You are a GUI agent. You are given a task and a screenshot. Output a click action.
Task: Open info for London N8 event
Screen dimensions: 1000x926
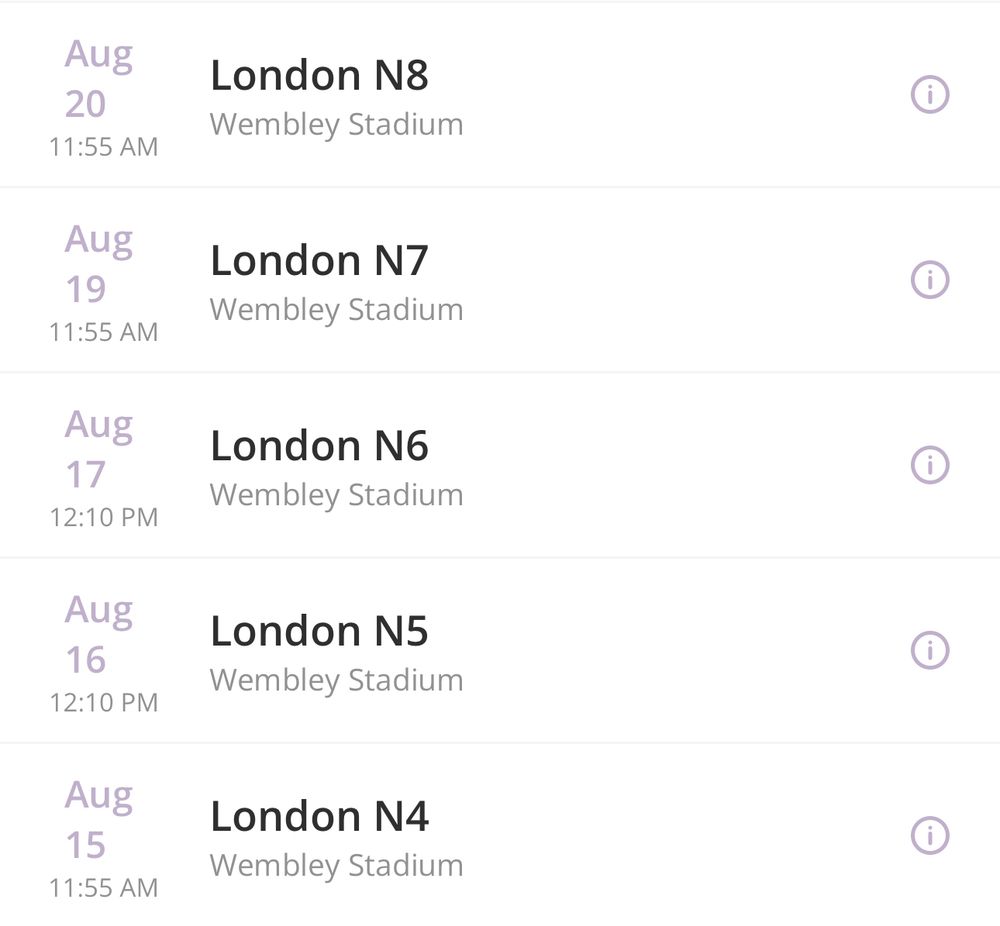click(929, 95)
